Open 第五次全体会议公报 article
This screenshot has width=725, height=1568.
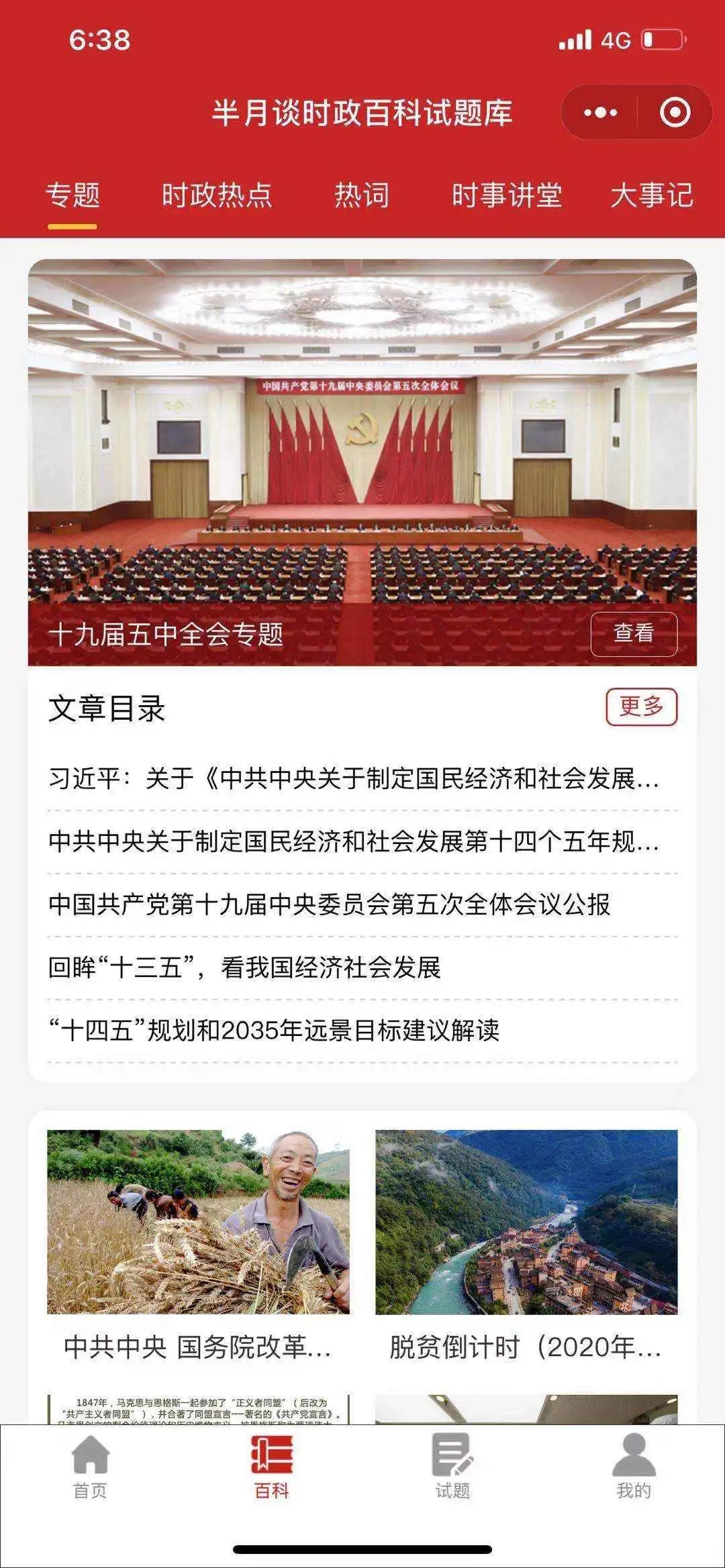(329, 904)
